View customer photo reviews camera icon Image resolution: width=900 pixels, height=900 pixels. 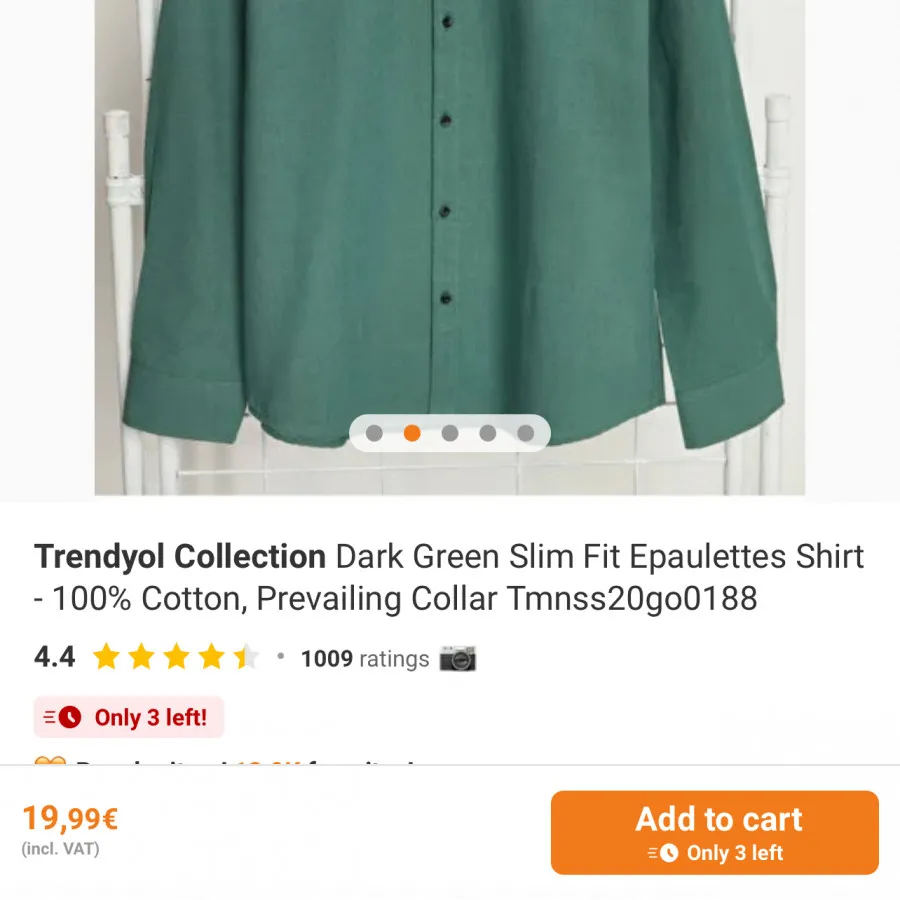coord(458,659)
